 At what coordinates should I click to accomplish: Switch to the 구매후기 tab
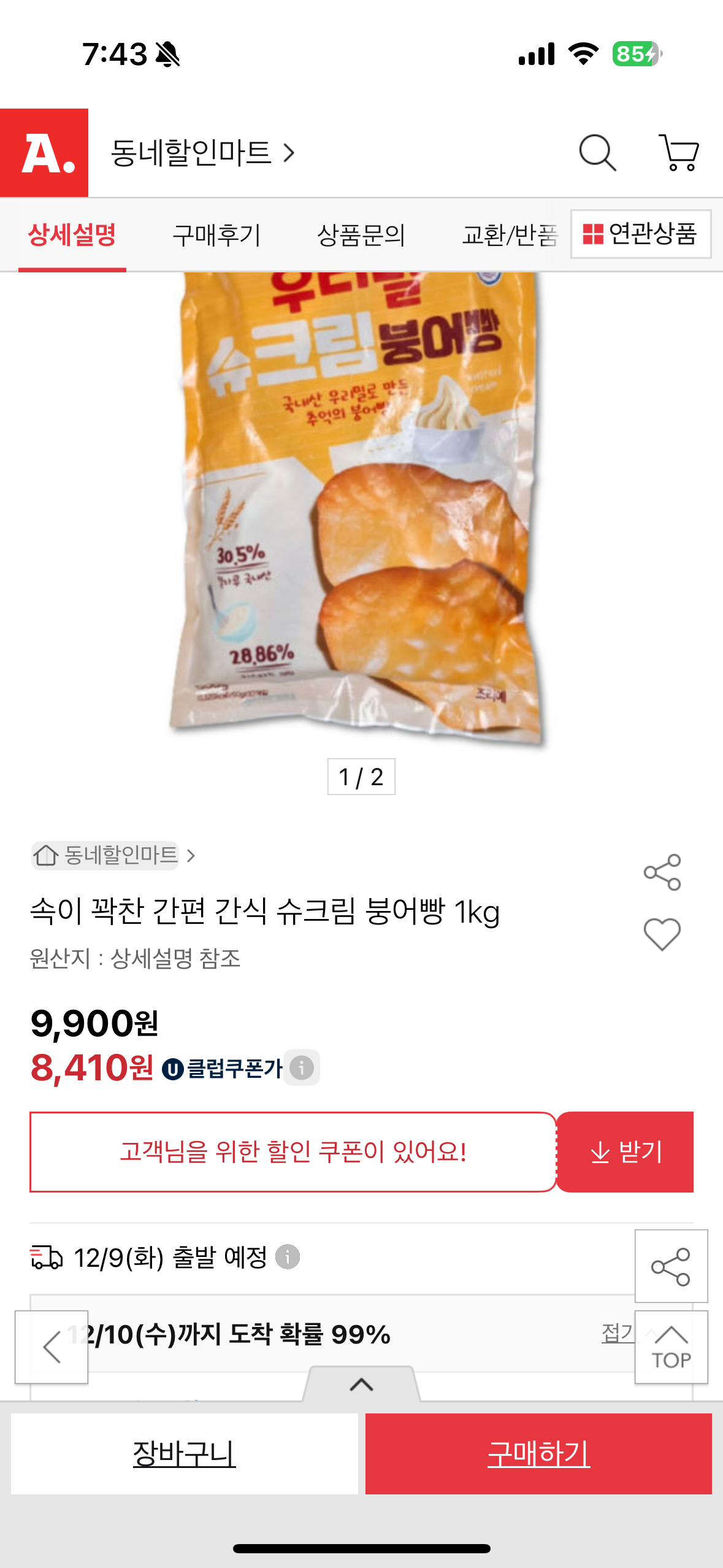click(216, 235)
